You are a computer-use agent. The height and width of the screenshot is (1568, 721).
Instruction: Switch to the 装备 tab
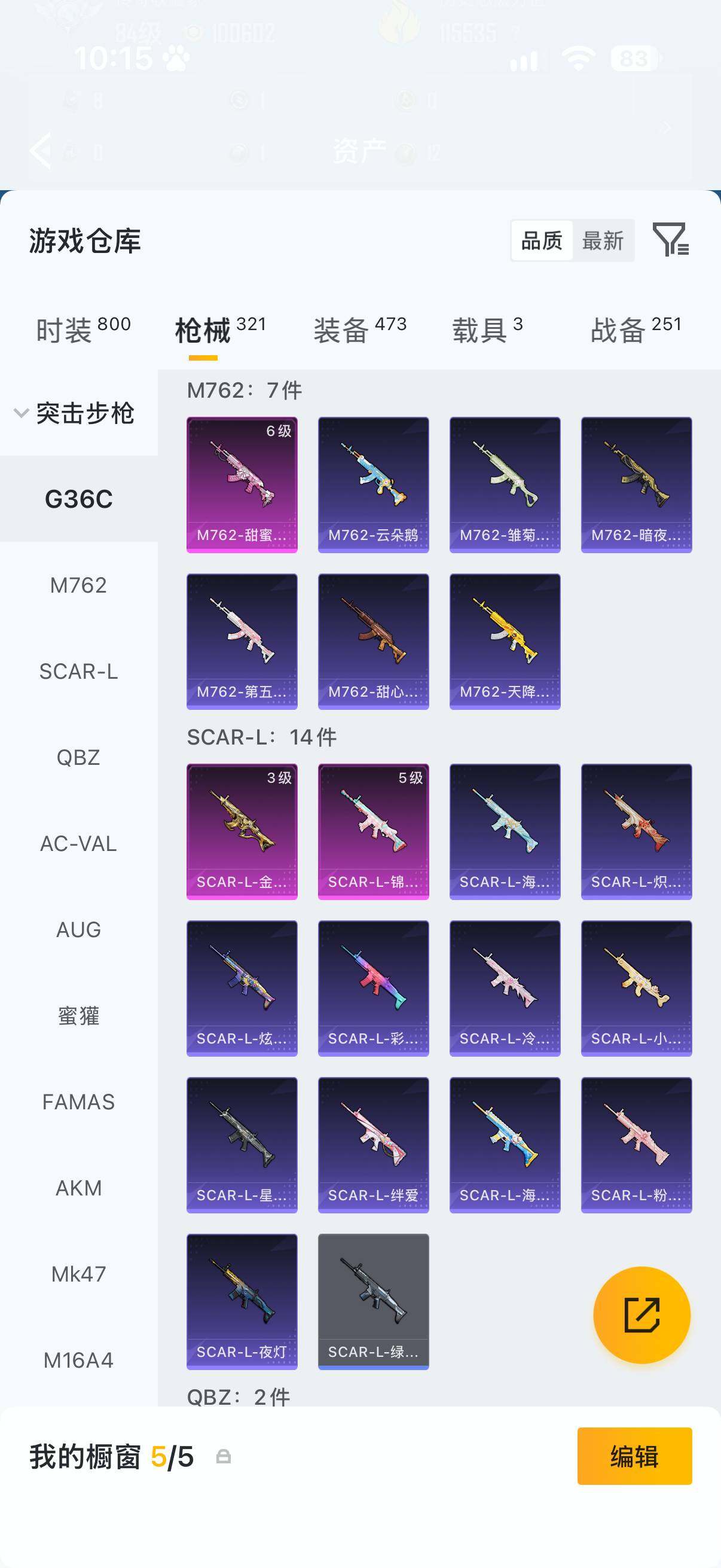click(x=360, y=330)
